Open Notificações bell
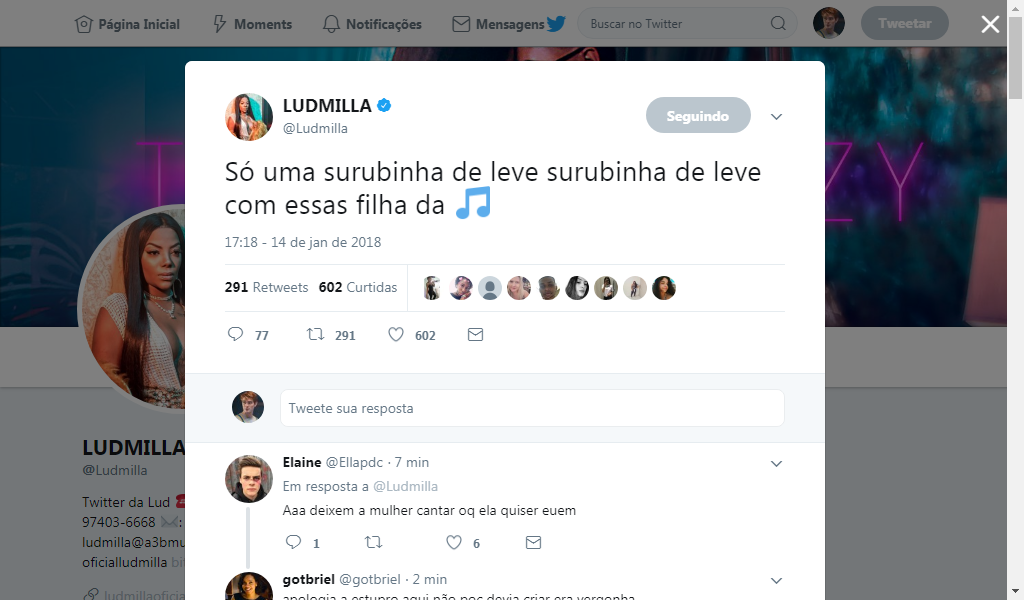Image resolution: width=1024 pixels, height=600 pixels. point(372,24)
